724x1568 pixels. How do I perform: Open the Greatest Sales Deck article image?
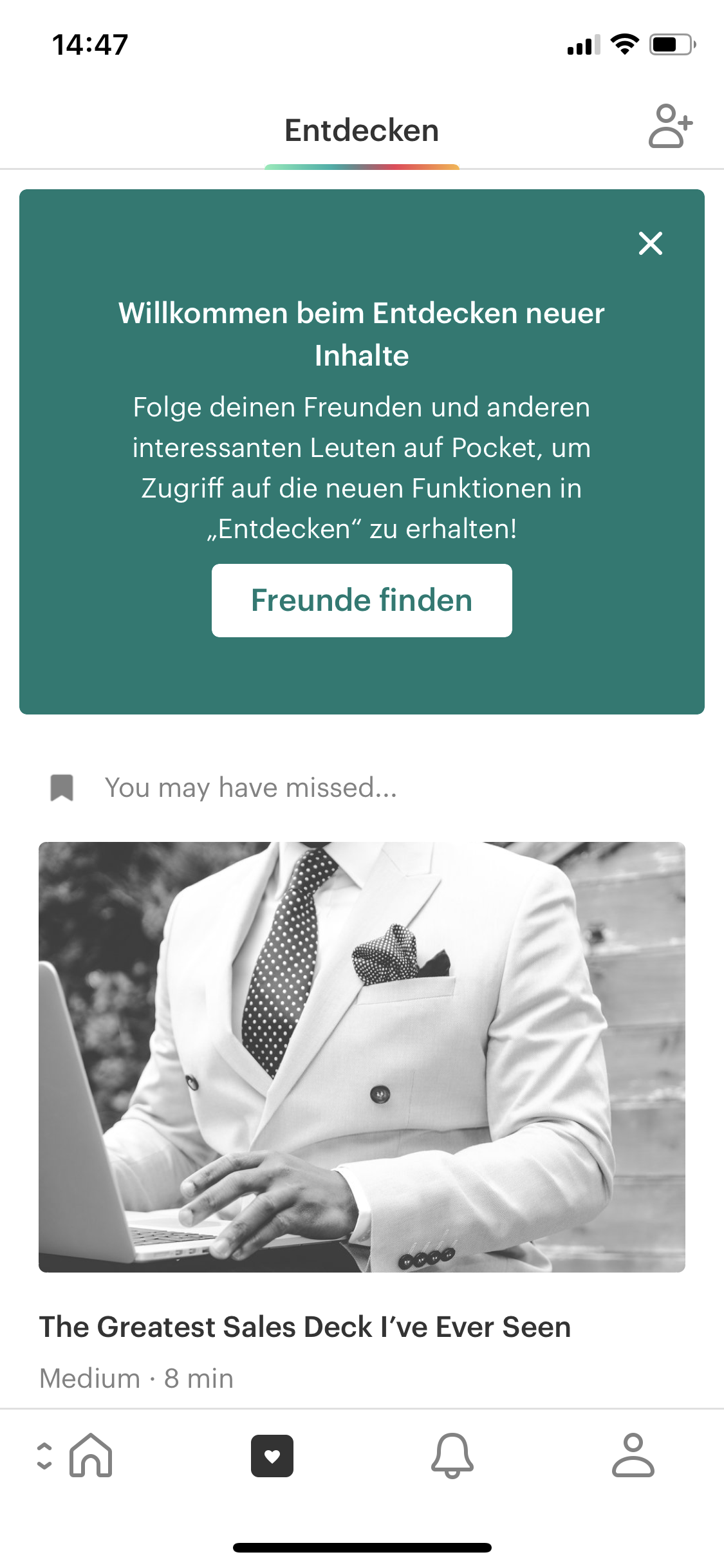[x=362, y=1056]
